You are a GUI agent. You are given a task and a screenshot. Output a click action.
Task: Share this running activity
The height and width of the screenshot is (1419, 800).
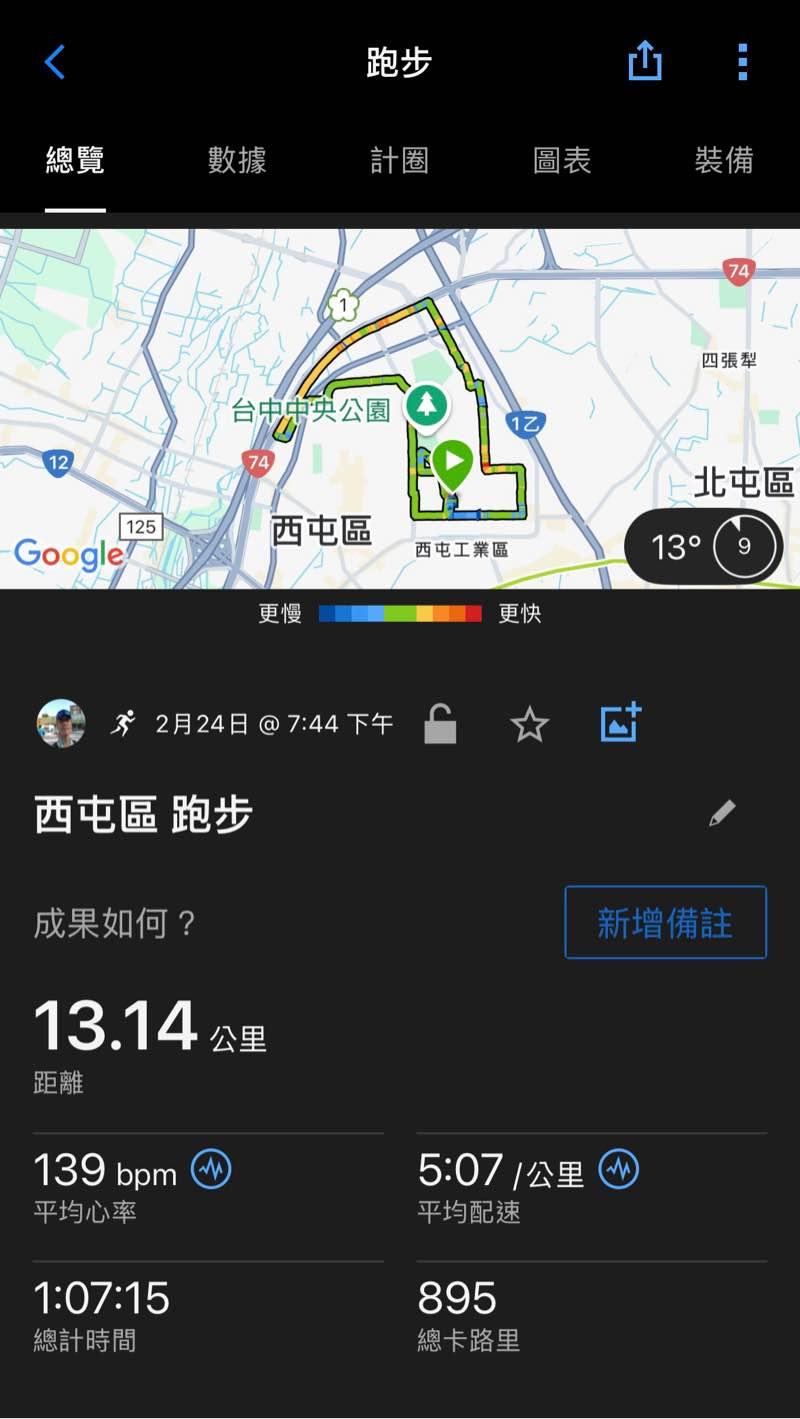pyautogui.click(x=645, y=62)
